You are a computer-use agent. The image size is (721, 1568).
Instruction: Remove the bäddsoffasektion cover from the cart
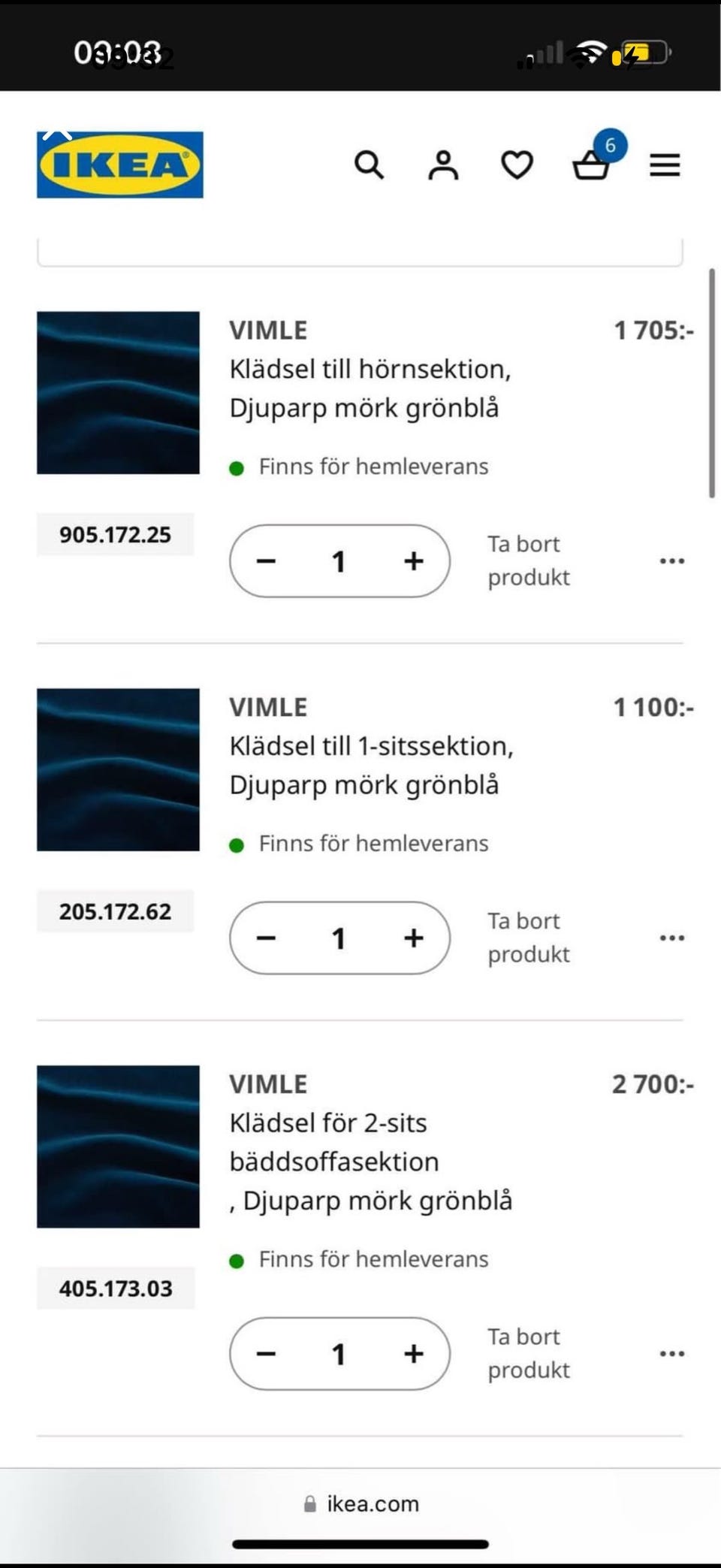[x=528, y=1353]
